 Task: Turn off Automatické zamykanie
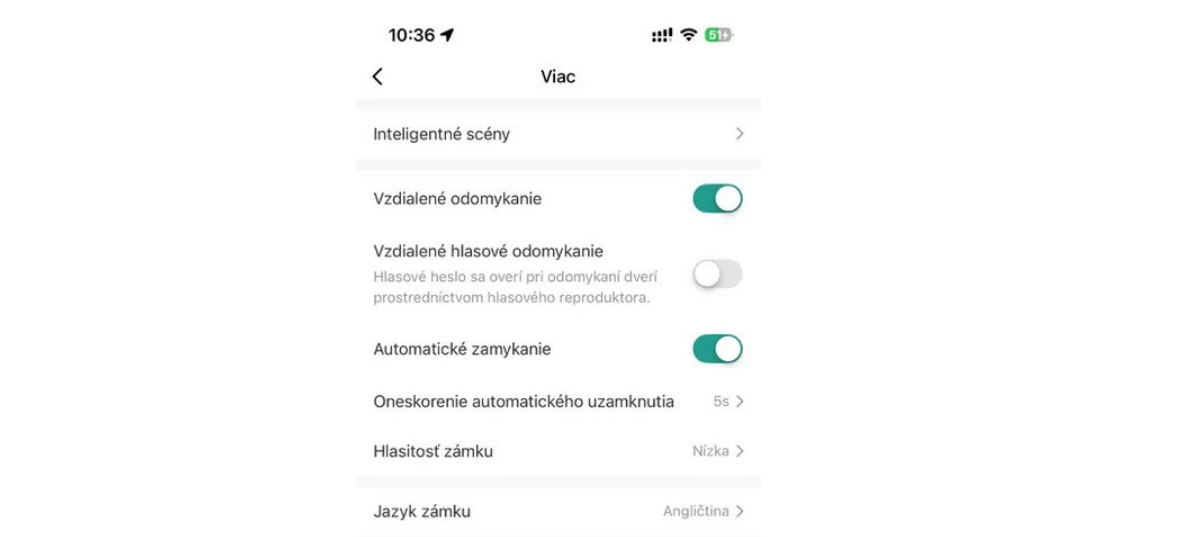click(x=717, y=349)
